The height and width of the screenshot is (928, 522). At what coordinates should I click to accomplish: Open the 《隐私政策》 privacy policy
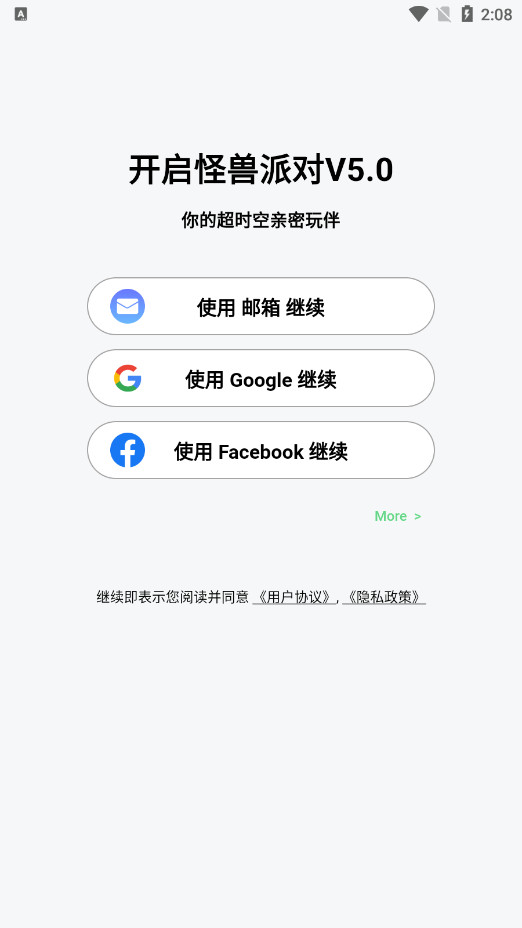pos(384,597)
